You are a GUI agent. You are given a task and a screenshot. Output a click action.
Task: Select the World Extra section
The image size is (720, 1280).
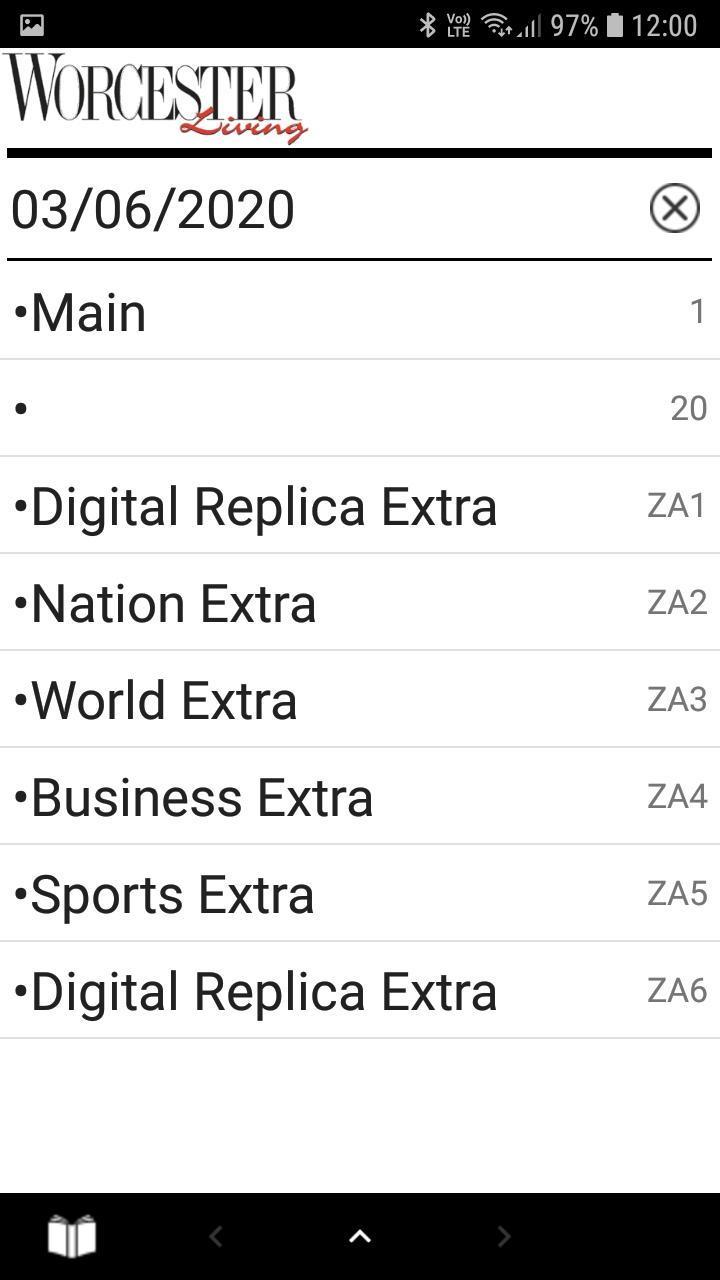pos(360,700)
